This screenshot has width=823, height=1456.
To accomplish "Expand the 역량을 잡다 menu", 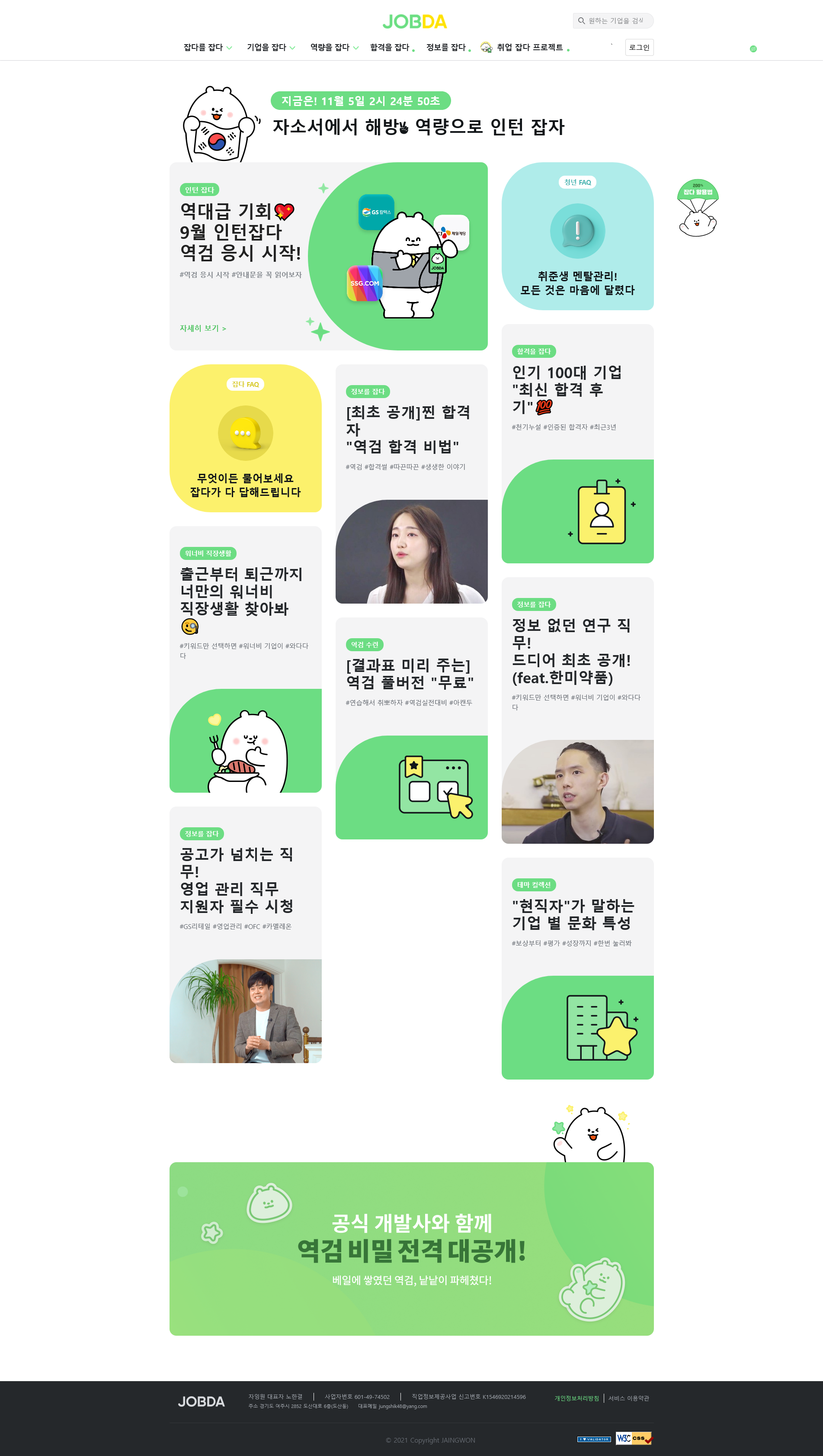I will click(x=334, y=48).
